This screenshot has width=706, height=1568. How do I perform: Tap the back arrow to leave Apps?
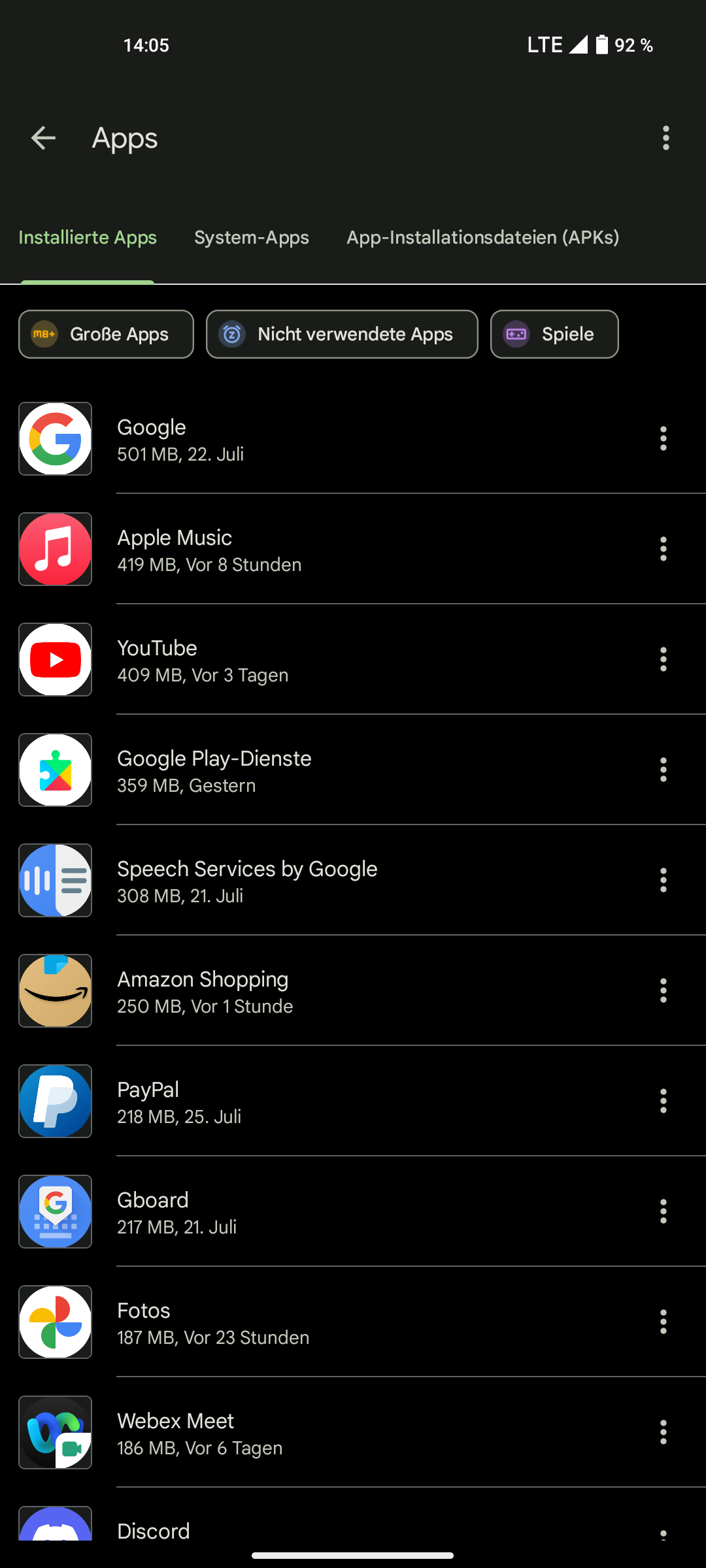click(42, 138)
